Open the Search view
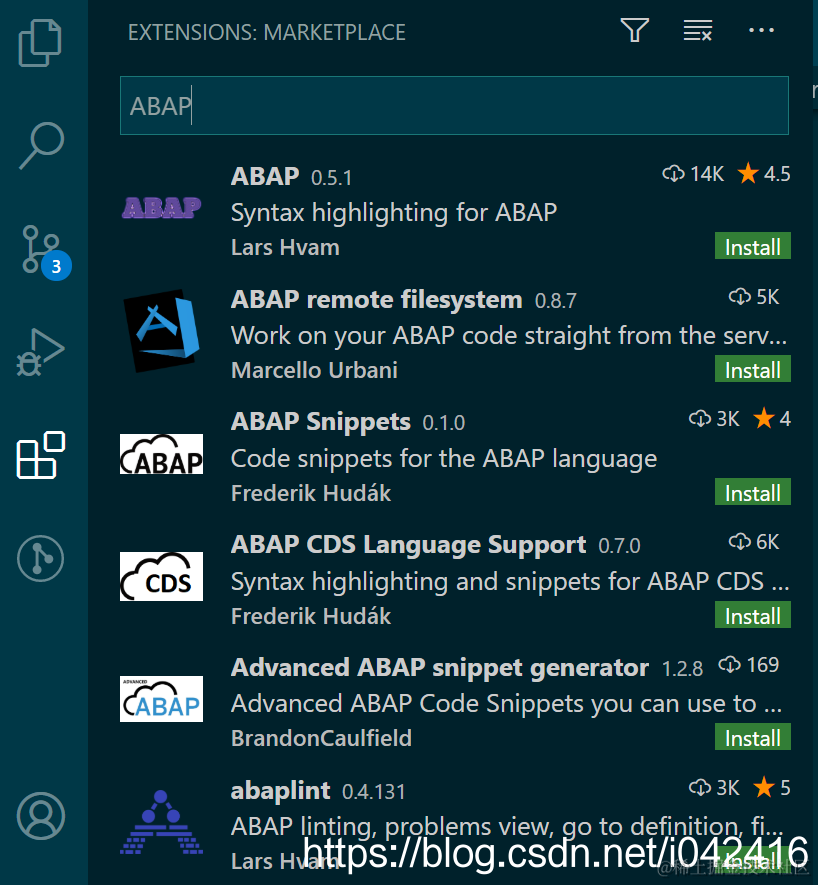Screen dimensions: 818x885 (41, 146)
